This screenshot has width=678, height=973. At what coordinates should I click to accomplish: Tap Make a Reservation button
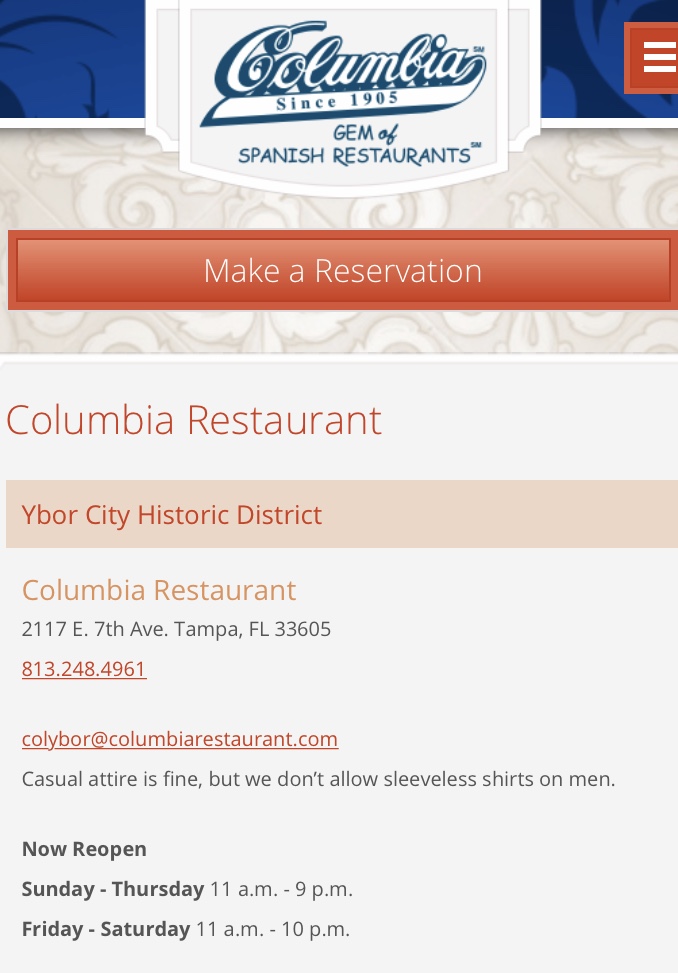click(x=342, y=270)
